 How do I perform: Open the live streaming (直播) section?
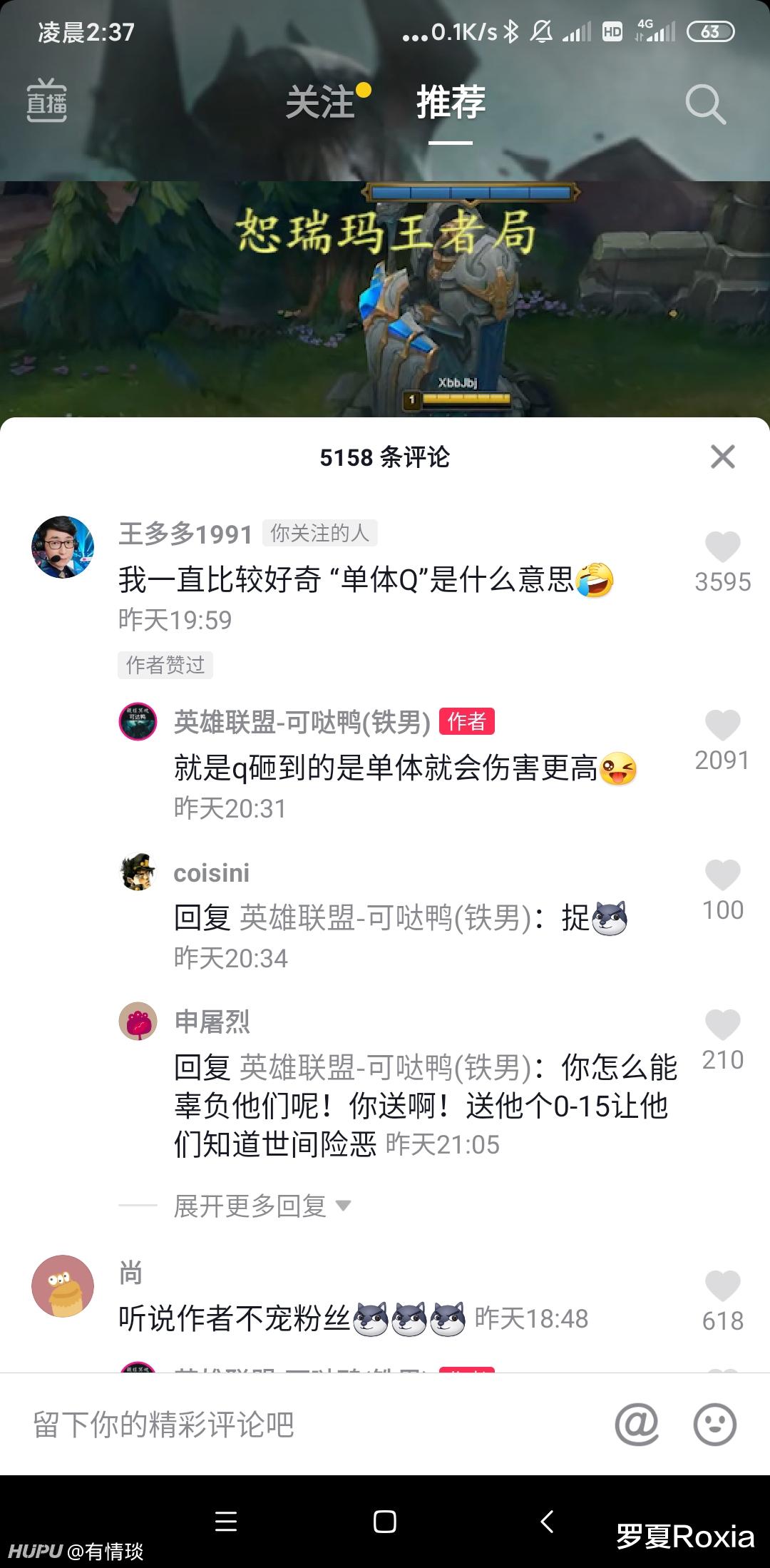48,103
